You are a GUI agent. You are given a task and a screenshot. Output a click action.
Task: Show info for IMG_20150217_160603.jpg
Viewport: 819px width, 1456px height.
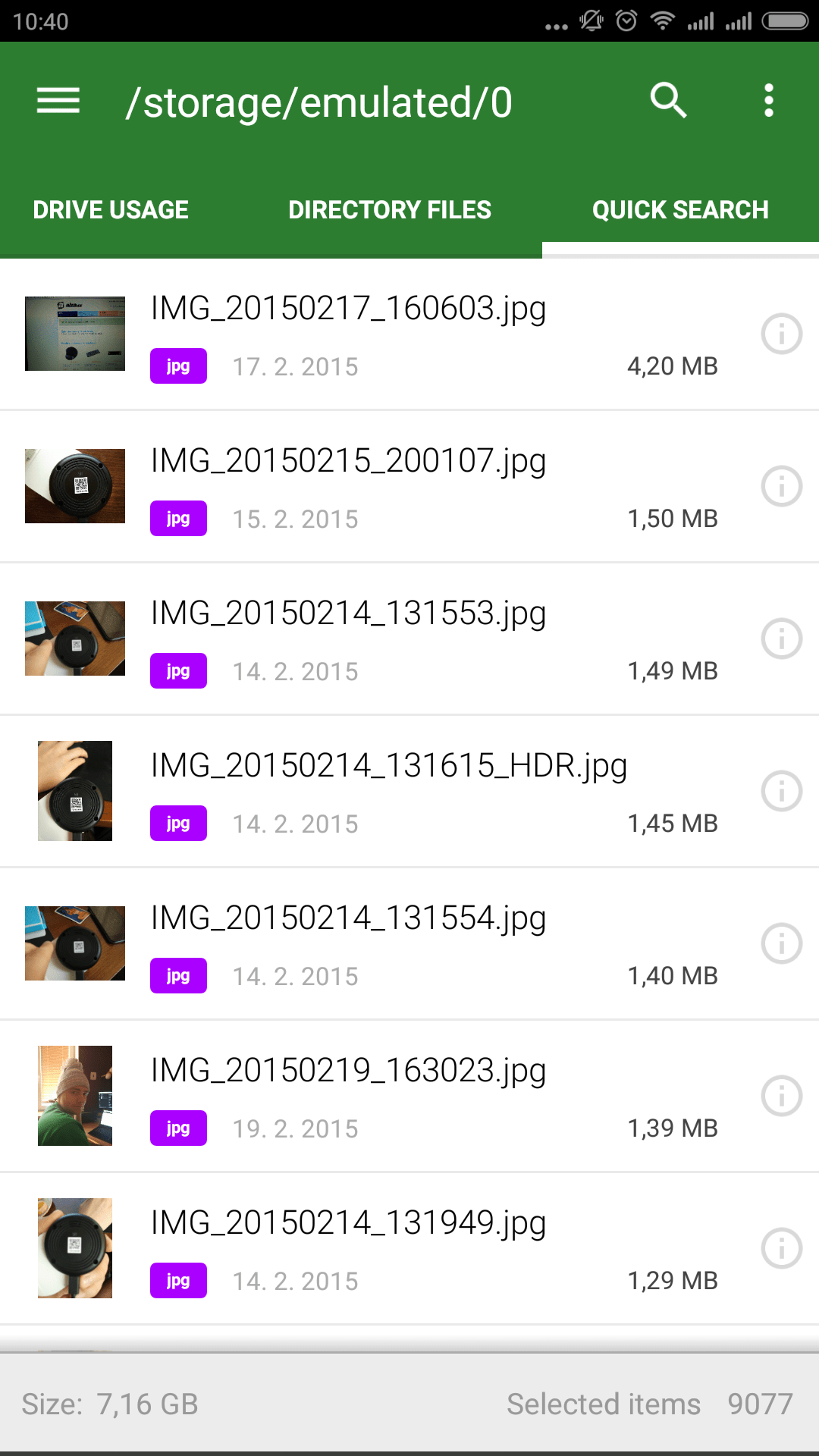[x=782, y=334]
